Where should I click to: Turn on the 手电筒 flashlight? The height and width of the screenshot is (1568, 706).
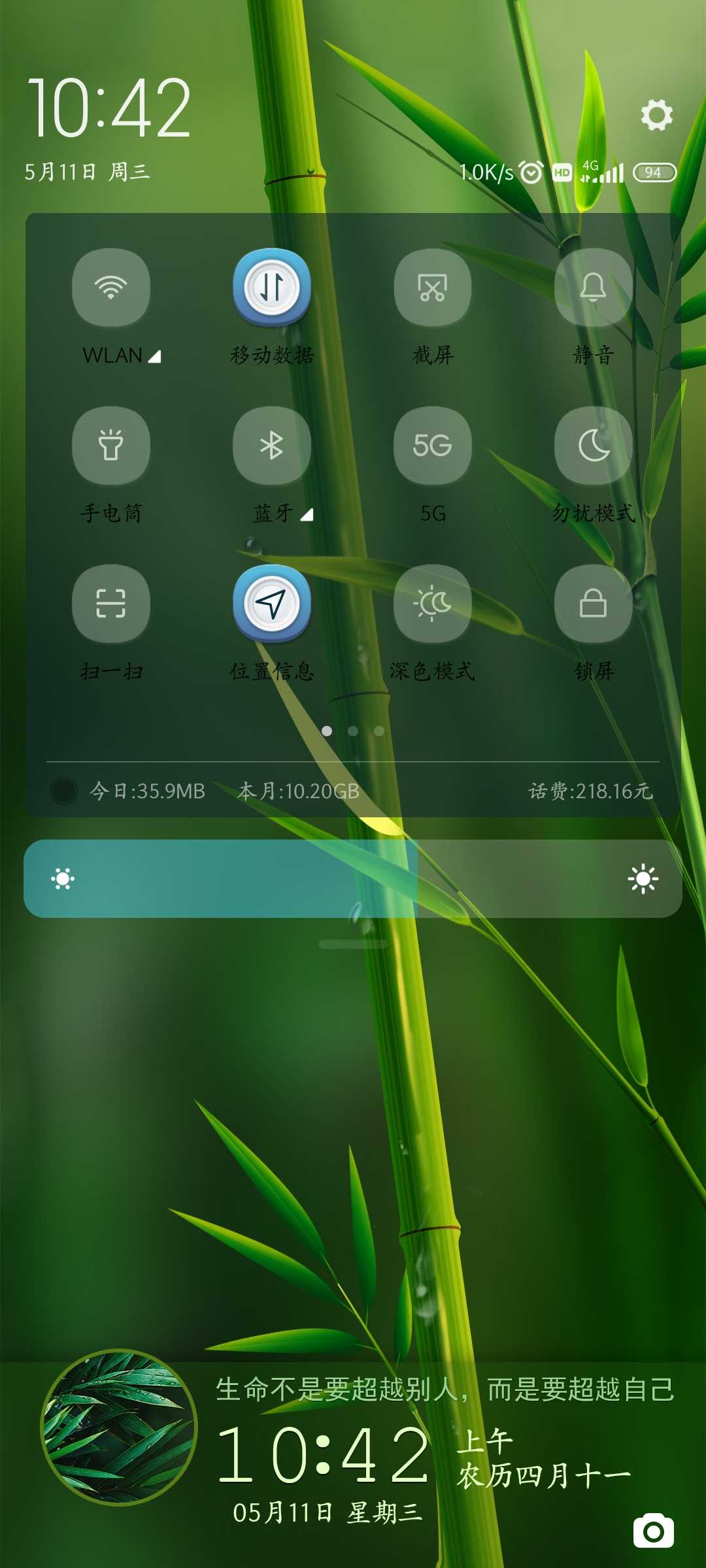pyautogui.click(x=111, y=446)
